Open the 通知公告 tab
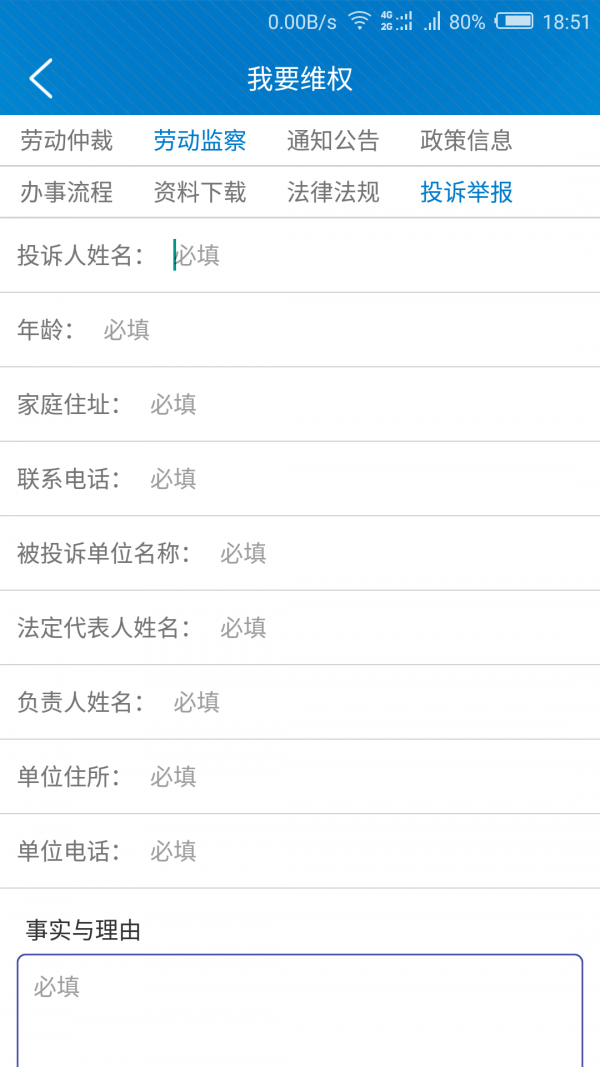This screenshot has width=600, height=1067. 333,141
